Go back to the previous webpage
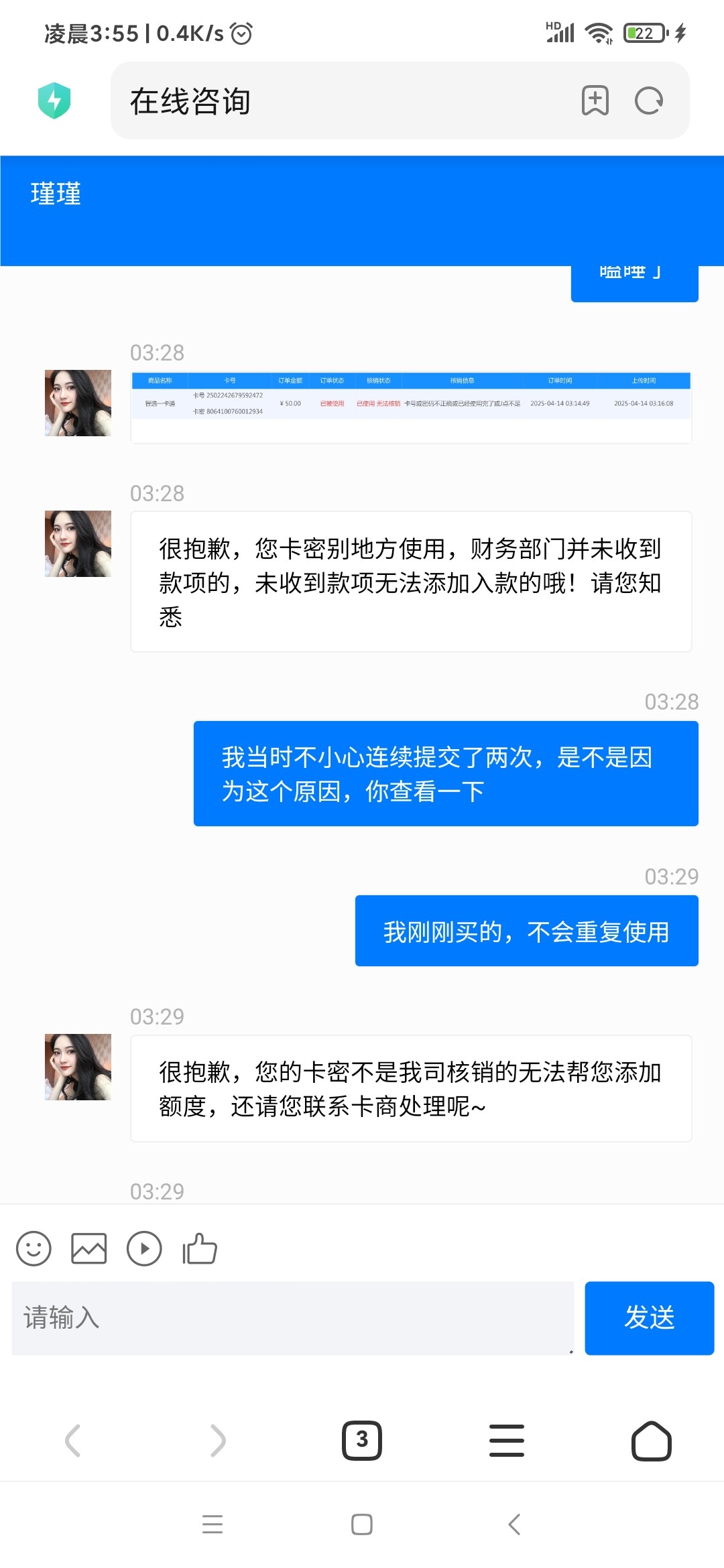The width and height of the screenshot is (724, 1568). pyautogui.click(x=72, y=1441)
